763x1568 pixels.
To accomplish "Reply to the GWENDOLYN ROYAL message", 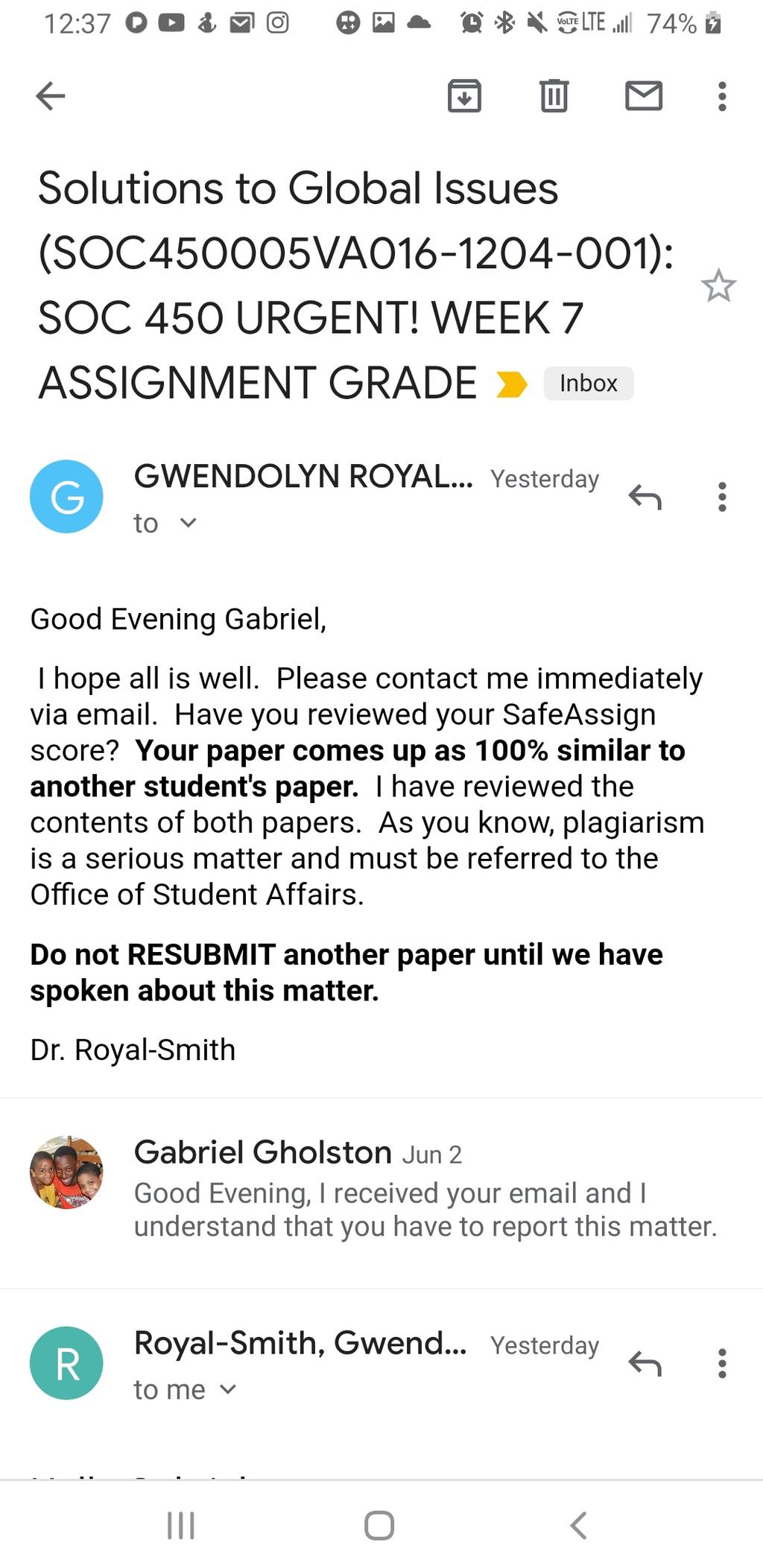I will click(x=645, y=497).
